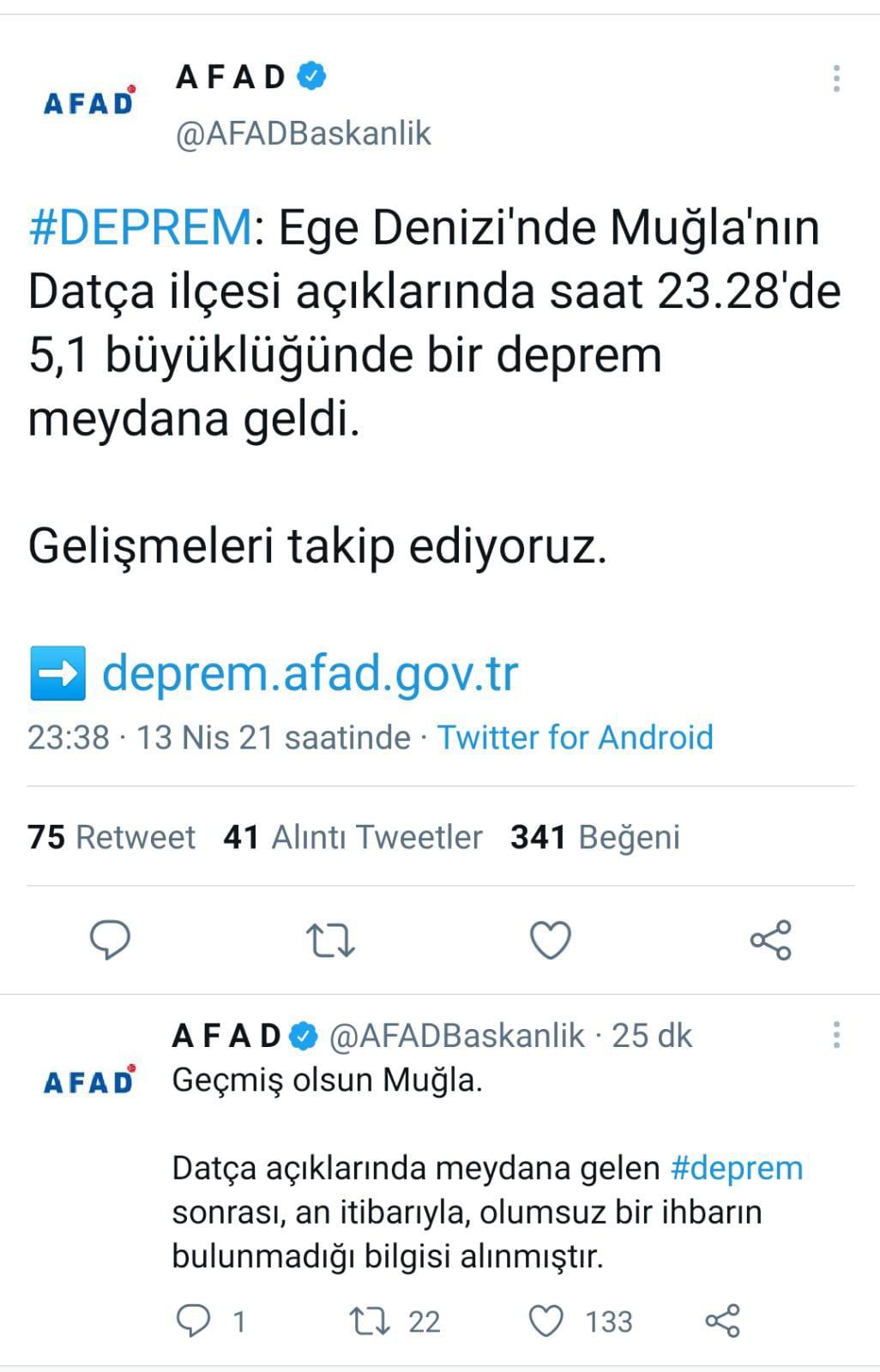The width and height of the screenshot is (880, 1372).
Task: Share the main earthquake tweet
Action: pyautogui.click(x=770, y=940)
